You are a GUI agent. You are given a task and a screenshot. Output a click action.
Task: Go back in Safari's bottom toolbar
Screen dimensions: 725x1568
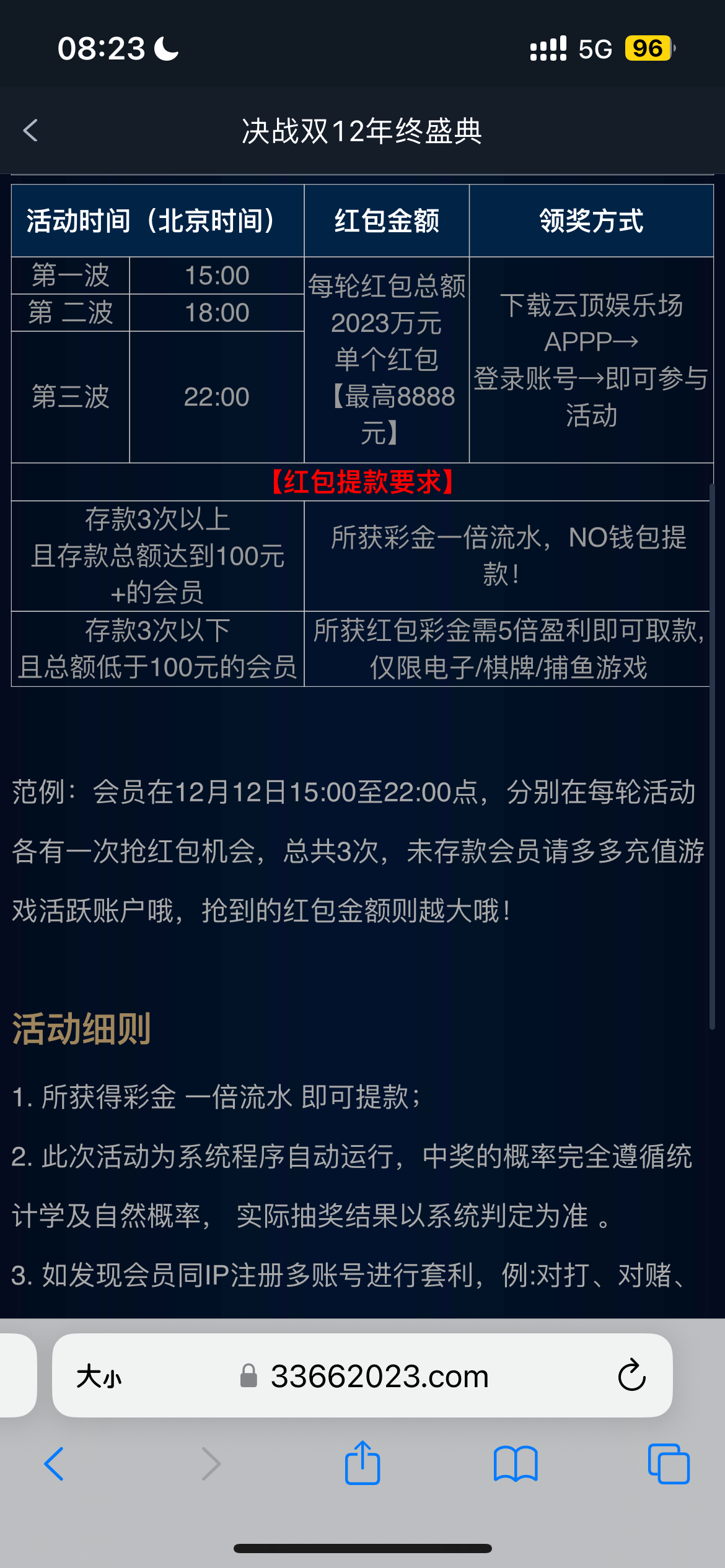click(x=55, y=1464)
